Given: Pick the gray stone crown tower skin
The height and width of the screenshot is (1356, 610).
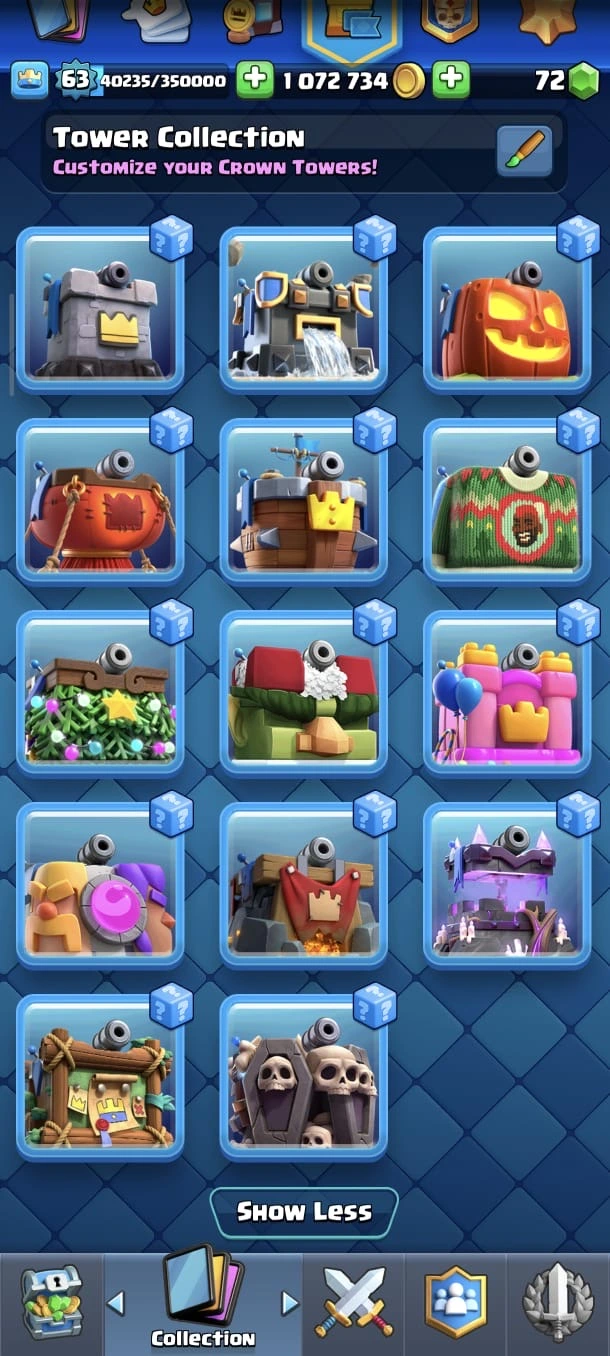Looking at the screenshot, I should 100,310.
